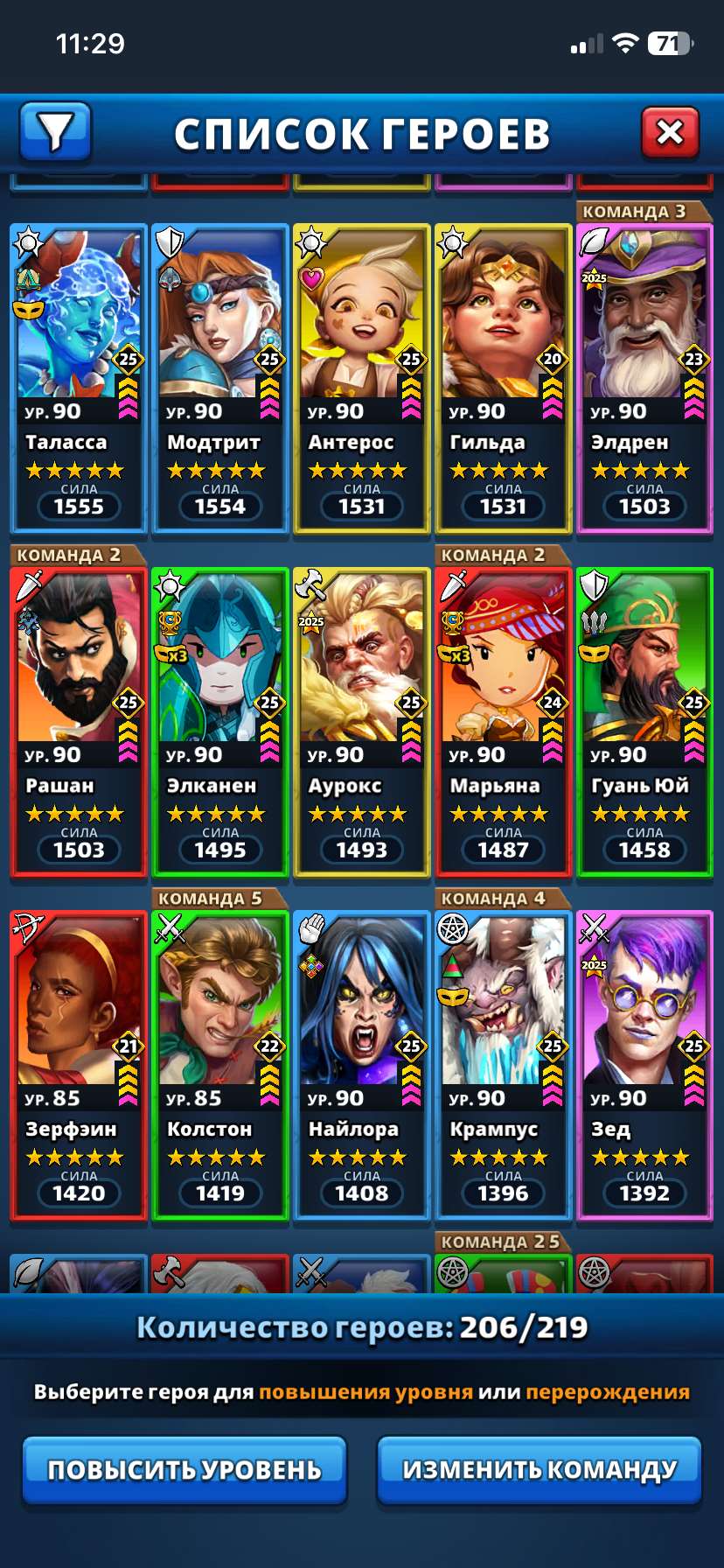Open hero Элдрен card

point(645,378)
